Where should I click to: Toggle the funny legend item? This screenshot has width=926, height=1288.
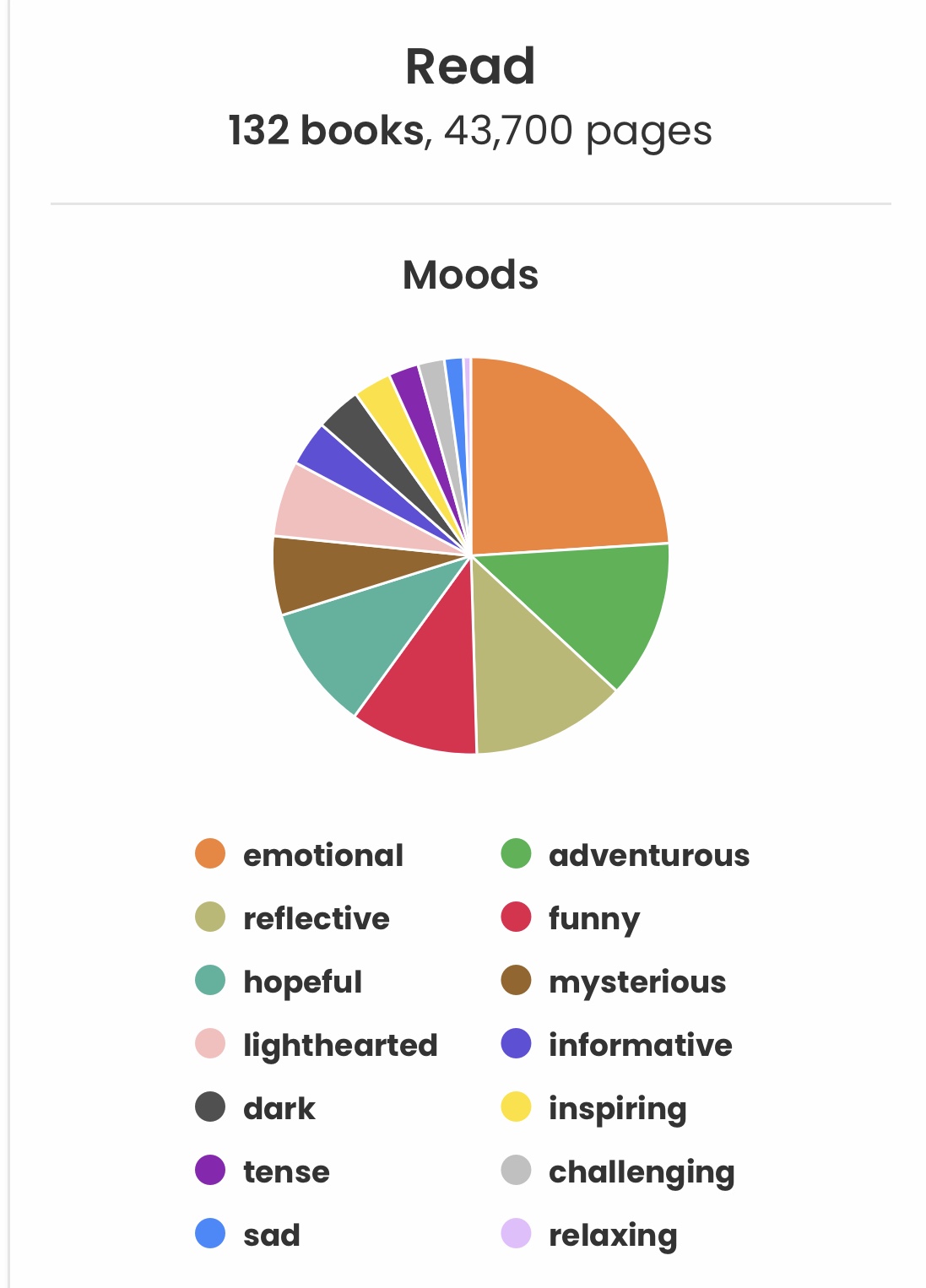tap(571, 917)
